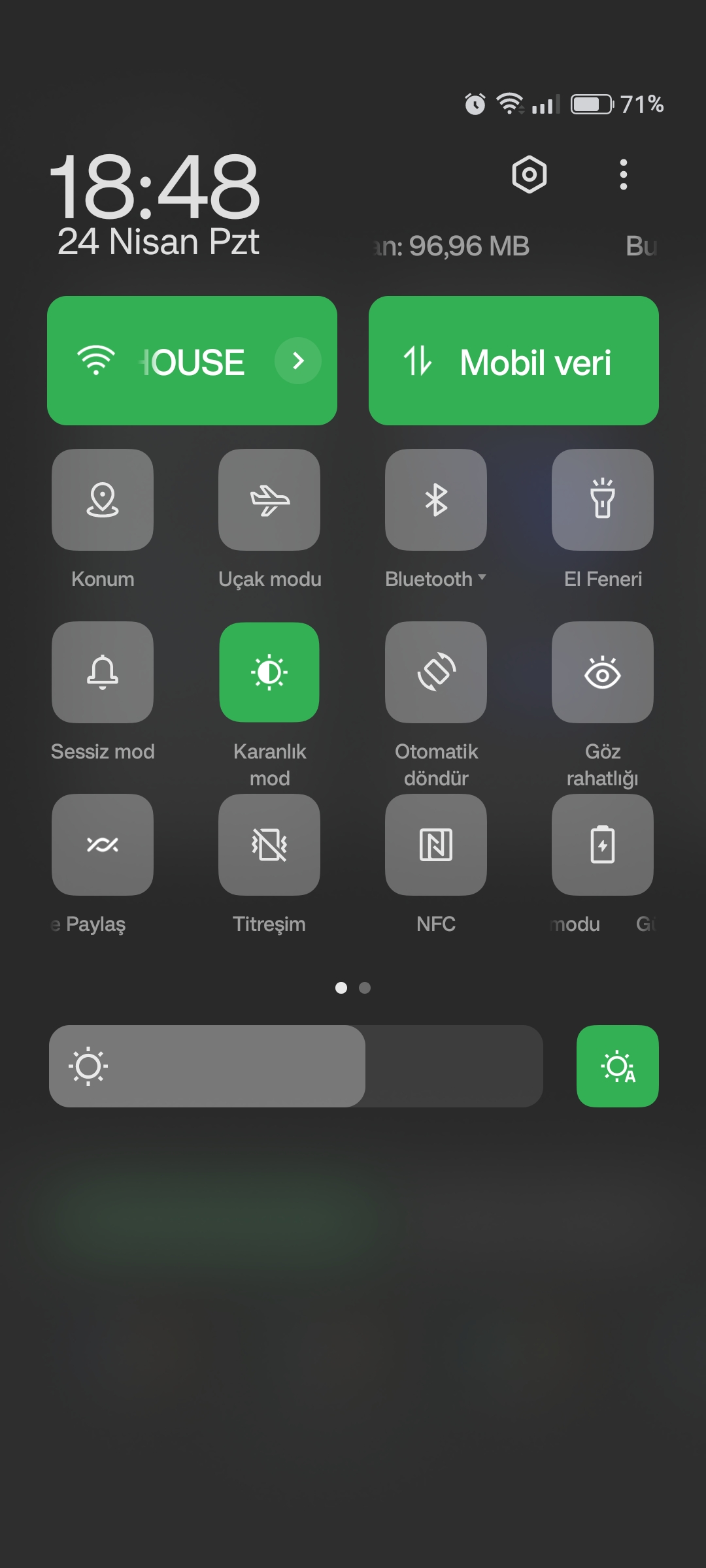Open the three-dot overflow menu

(624, 174)
